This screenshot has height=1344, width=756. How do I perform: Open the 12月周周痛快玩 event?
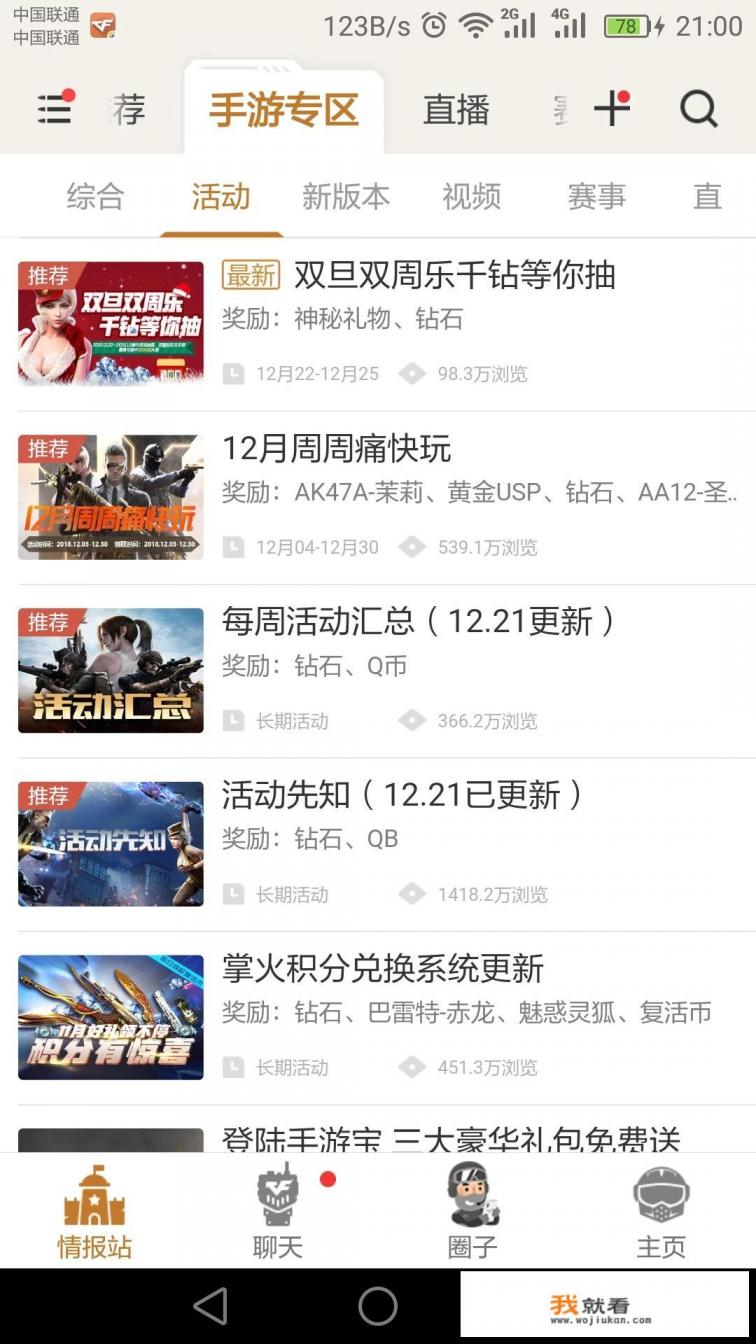pos(336,448)
